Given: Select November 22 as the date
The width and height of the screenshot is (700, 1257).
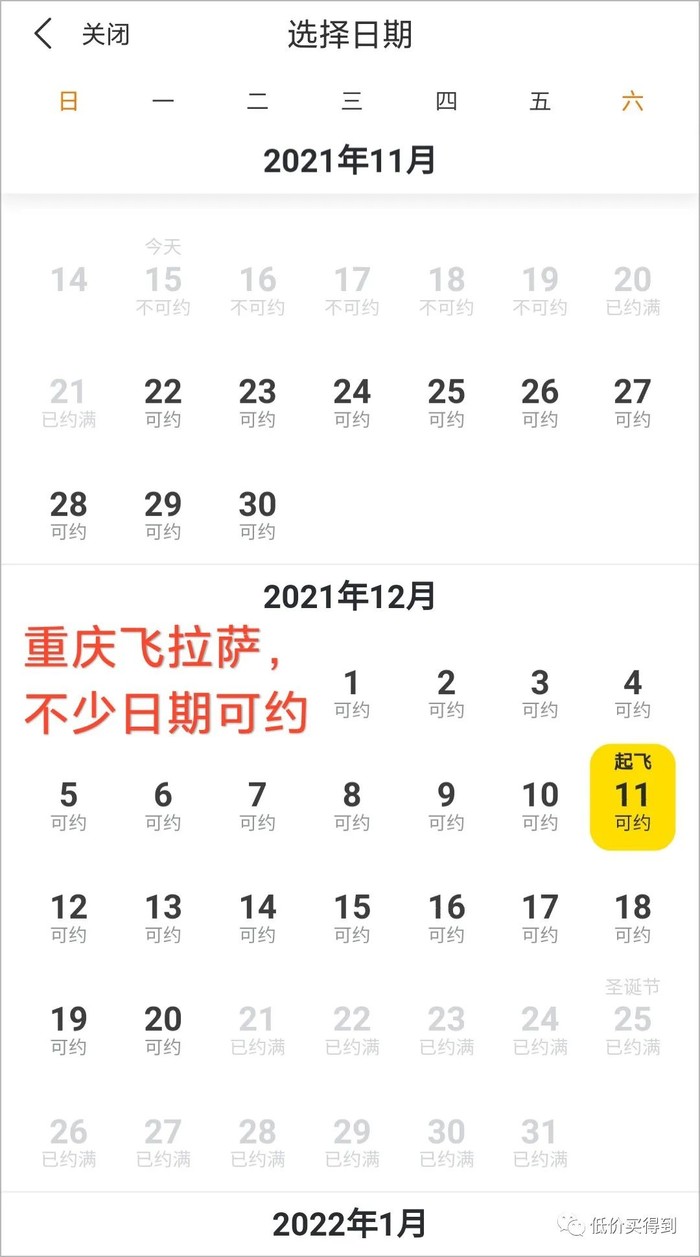Looking at the screenshot, I should [163, 402].
